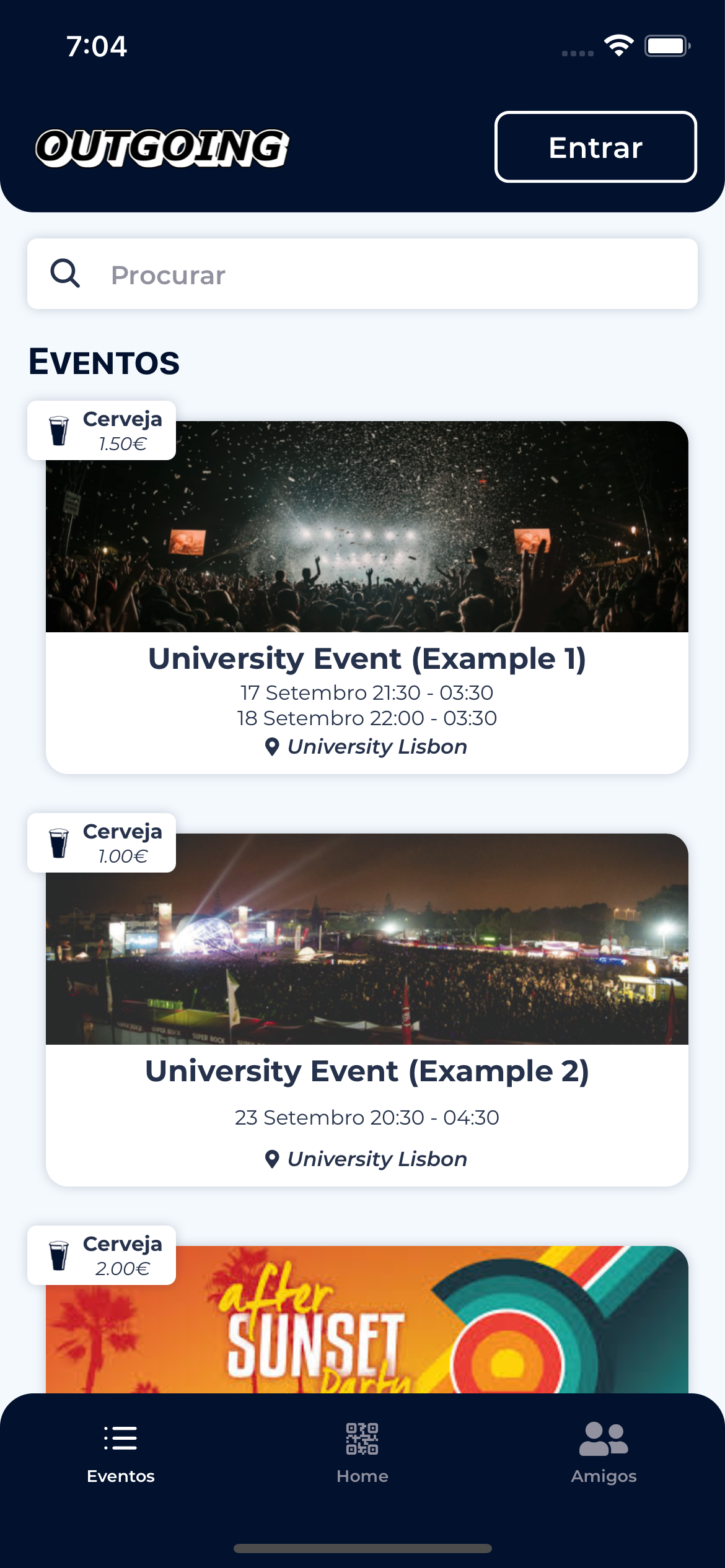Open University Event (Example 2) card

tap(367, 1009)
